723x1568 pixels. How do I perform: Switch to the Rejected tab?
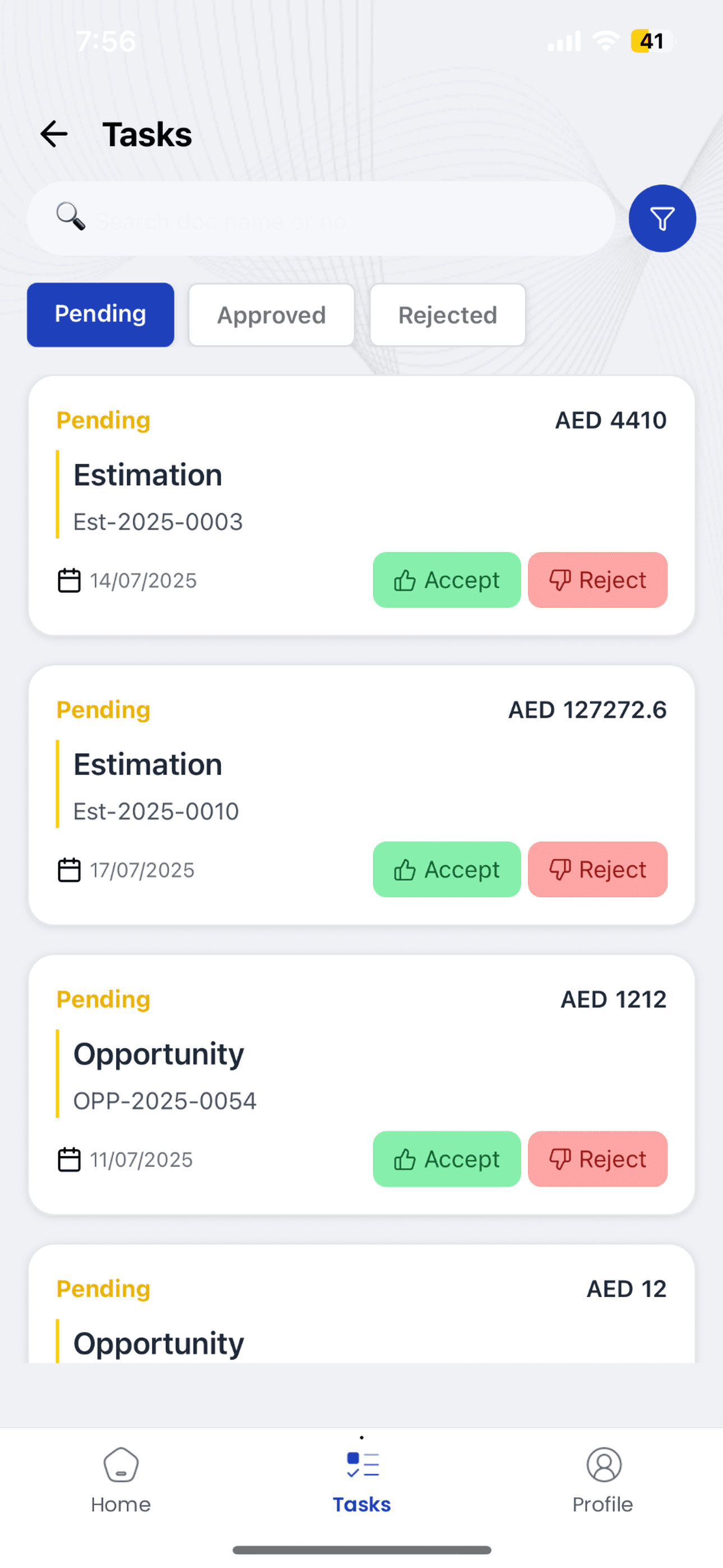click(x=447, y=315)
